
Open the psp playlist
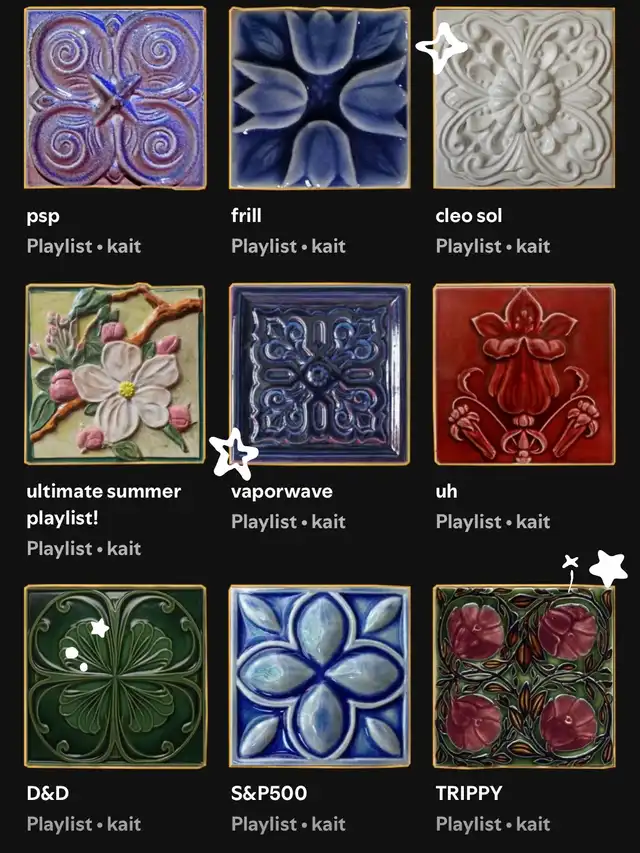tap(115, 98)
